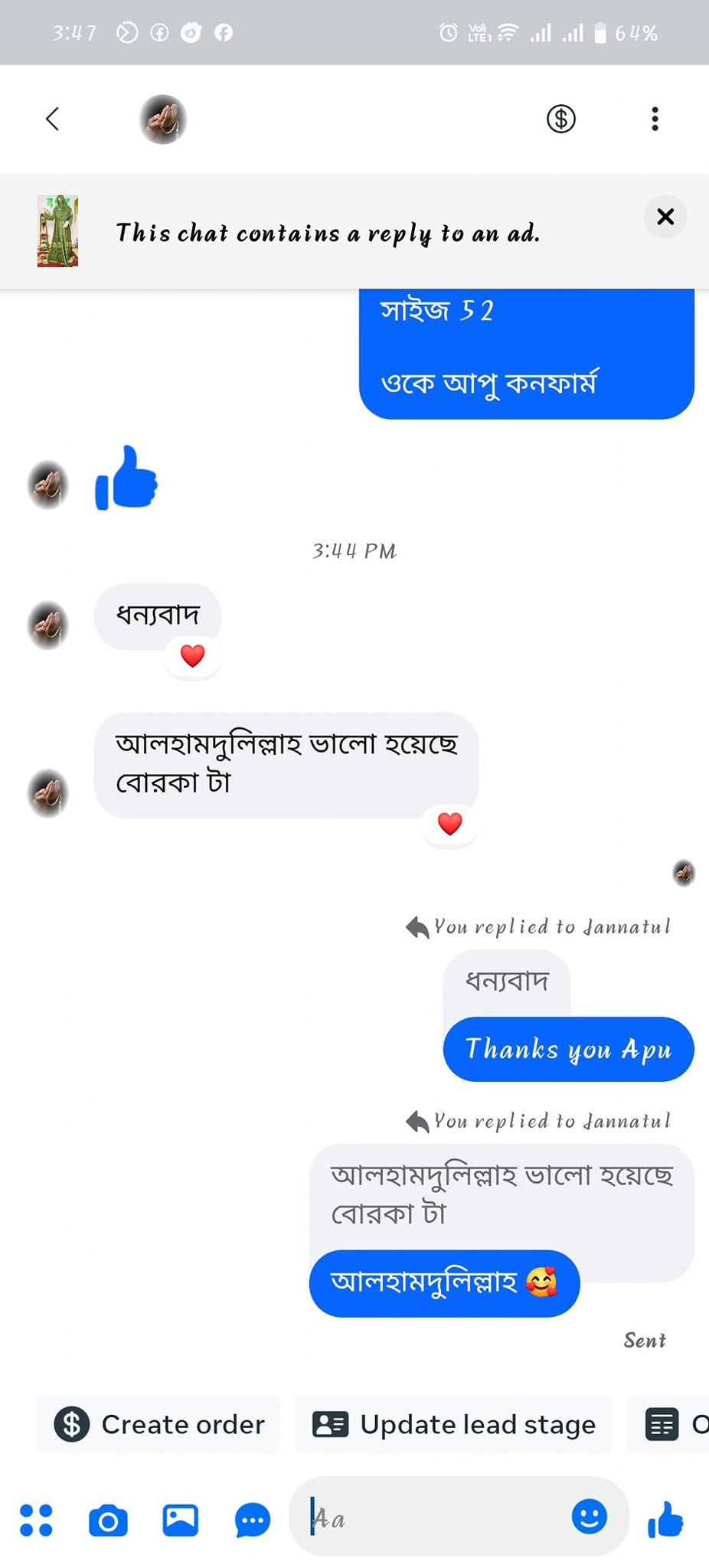Open the saved replies bubble icon

click(252, 1520)
